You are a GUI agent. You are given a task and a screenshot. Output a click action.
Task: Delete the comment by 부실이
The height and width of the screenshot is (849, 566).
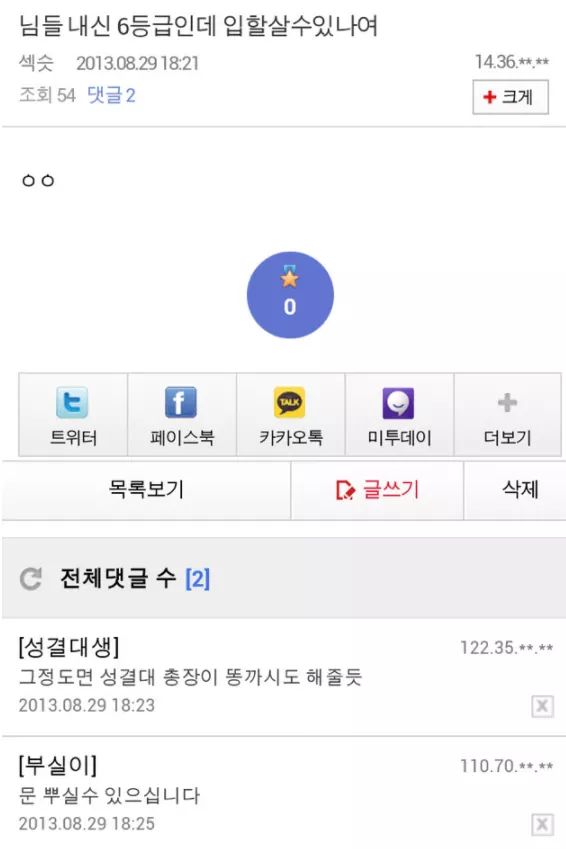542,825
